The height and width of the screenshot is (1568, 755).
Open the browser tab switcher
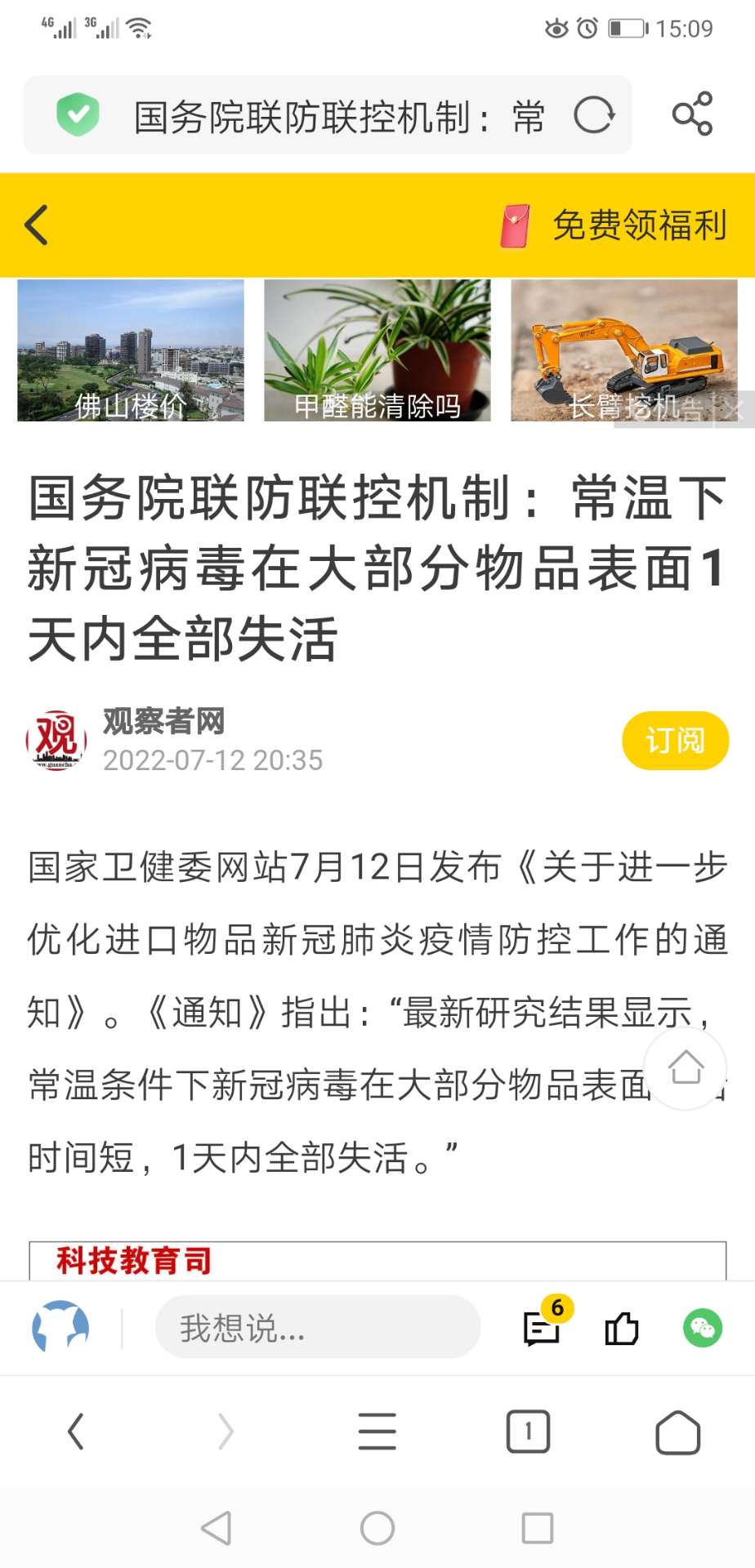(528, 1432)
